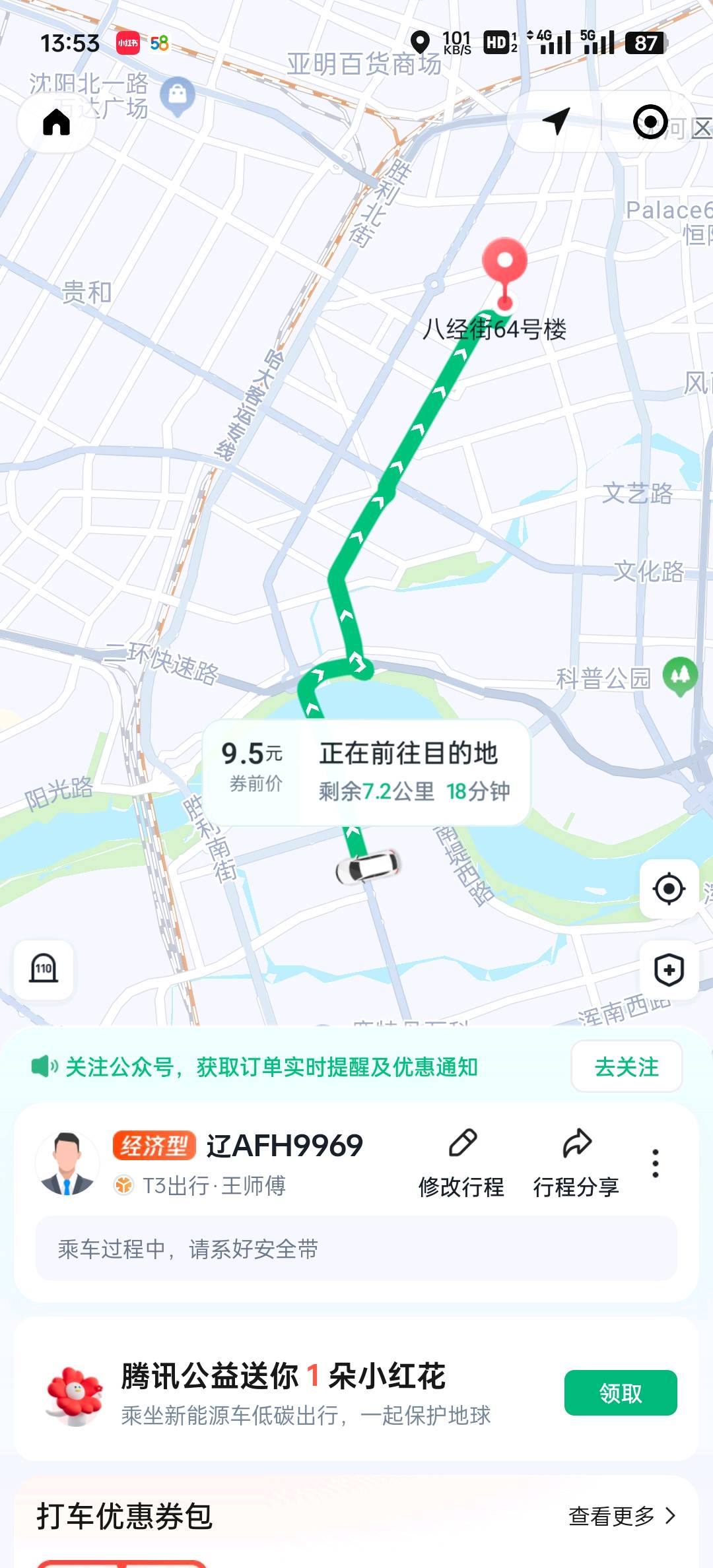Image resolution: width=713 pixels, height=1568 pixels.
Task: Claim the small red flower with 领取
Action: [620, 1392]
